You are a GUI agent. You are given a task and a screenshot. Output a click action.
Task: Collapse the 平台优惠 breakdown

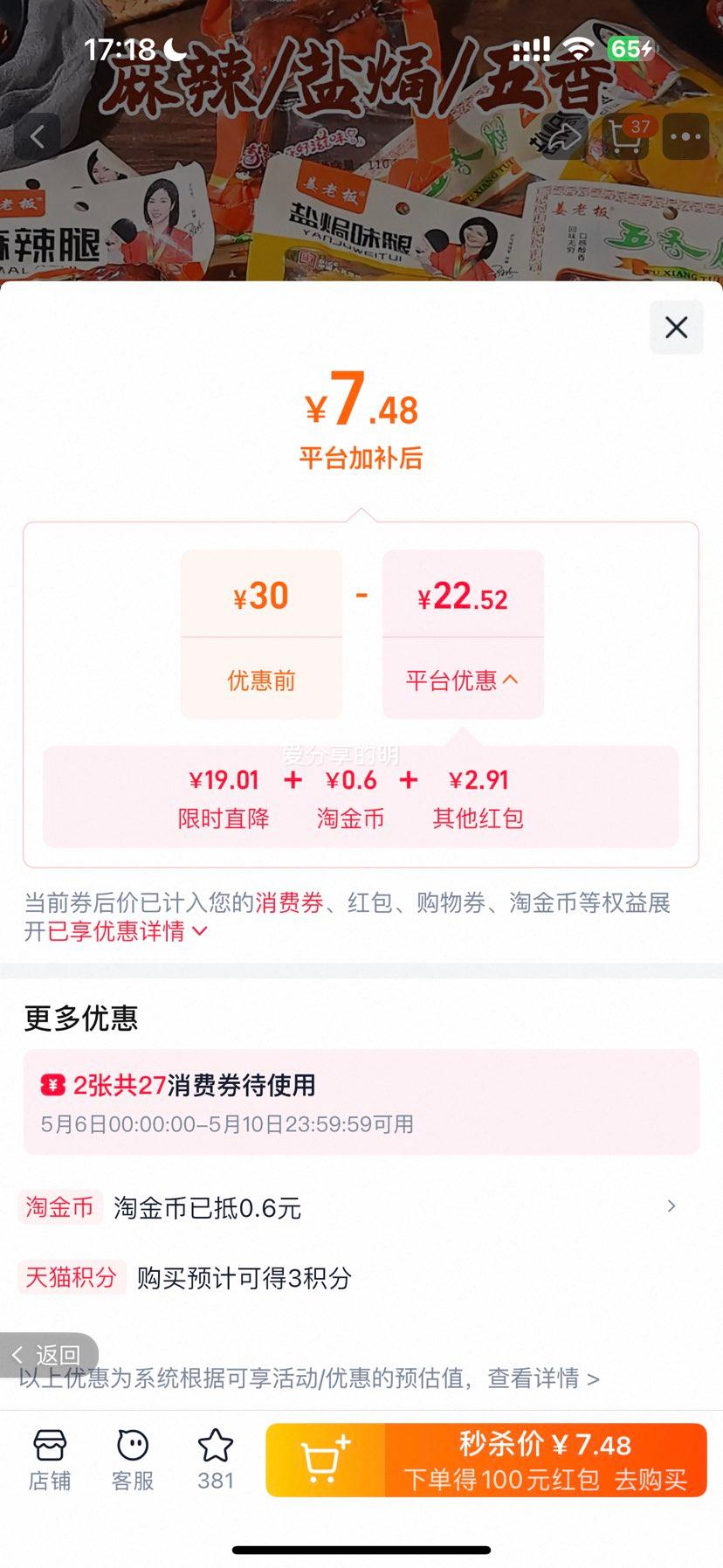point(463,680)
